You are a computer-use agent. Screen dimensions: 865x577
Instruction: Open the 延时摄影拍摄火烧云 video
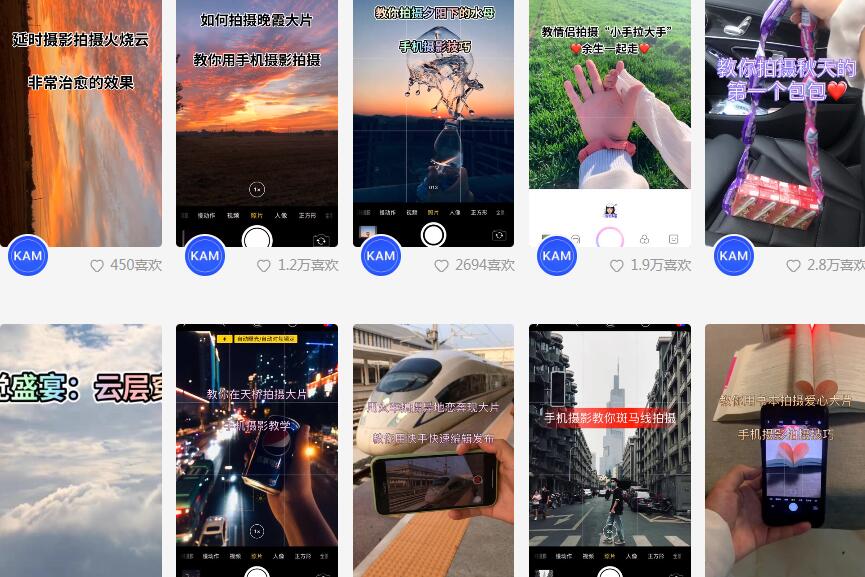click(x=80, y=120)
